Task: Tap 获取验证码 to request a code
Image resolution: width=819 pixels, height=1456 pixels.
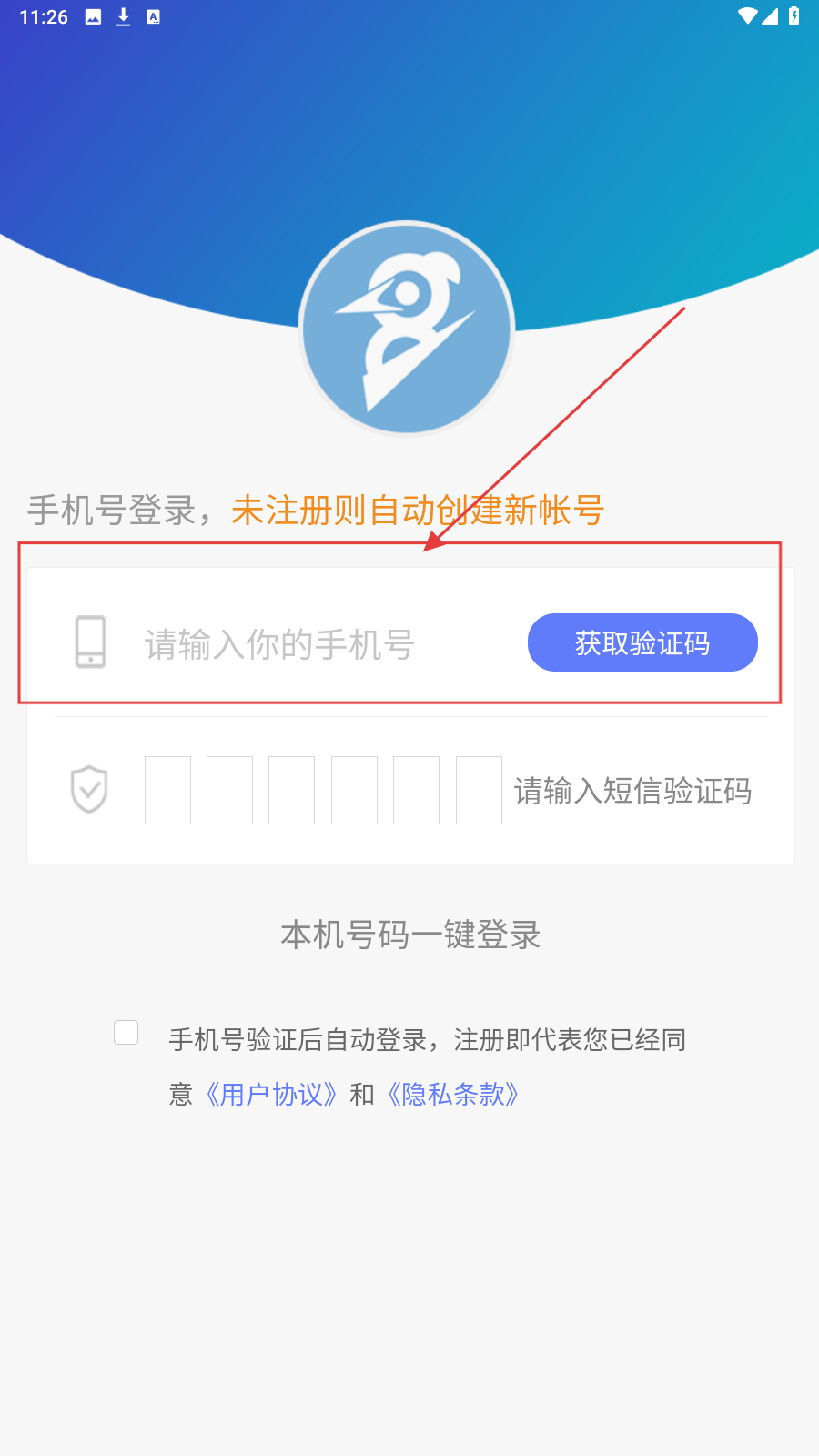Action: point(642,643)
